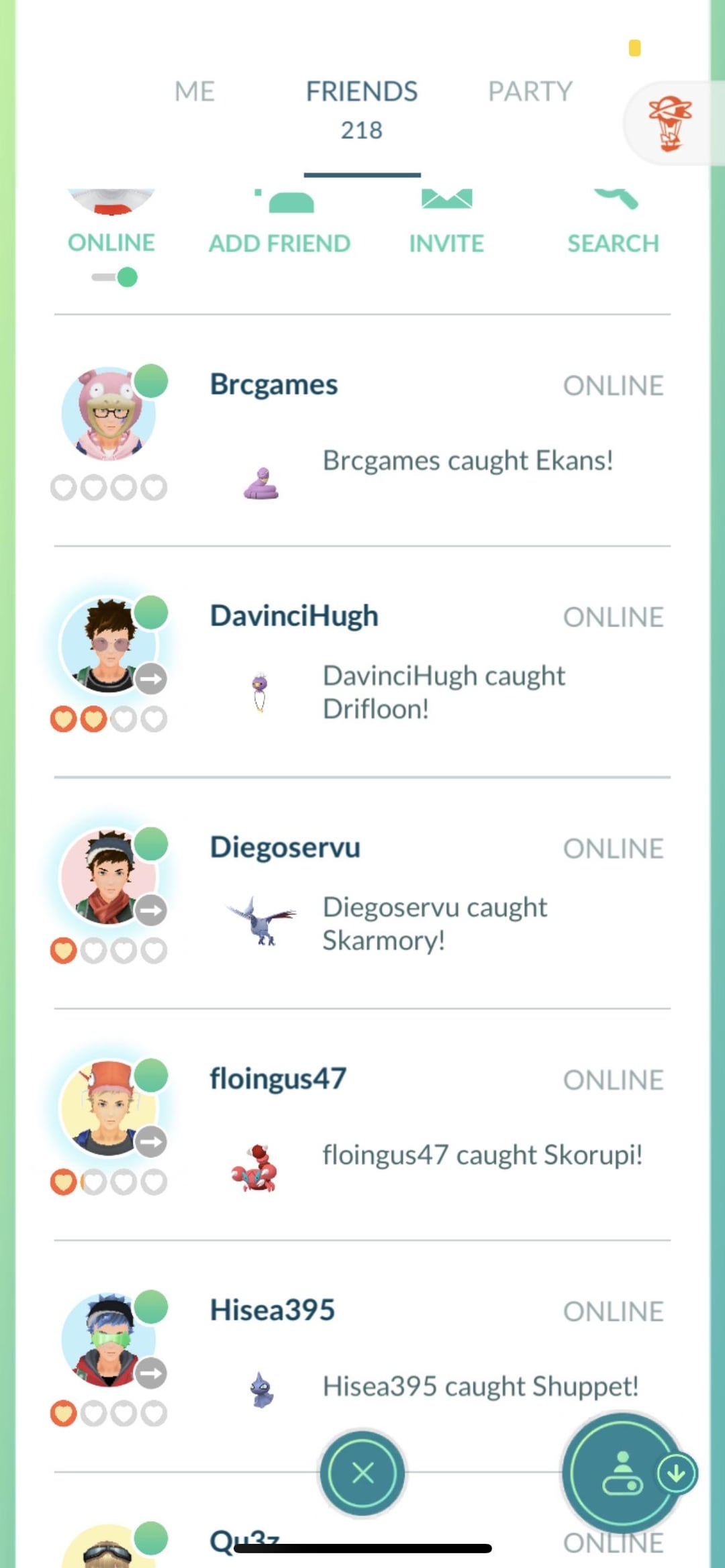Switch to the PARTY tab
This screenshot has width=725, height=1568.
click(x=530, y=91)
